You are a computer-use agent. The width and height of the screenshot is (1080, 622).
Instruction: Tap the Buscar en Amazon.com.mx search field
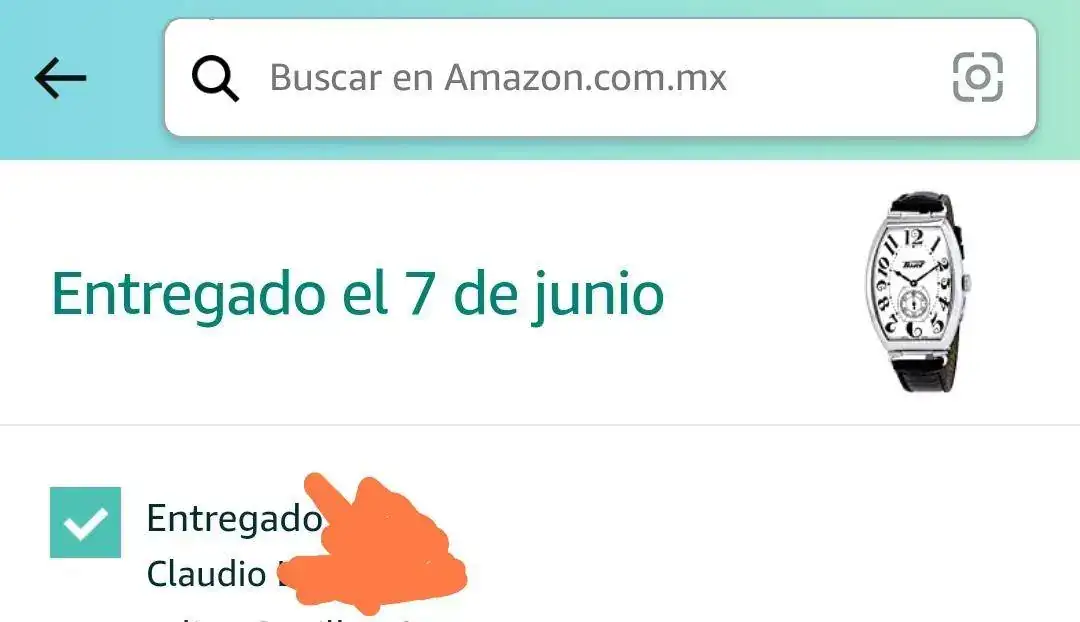[x=580, y=78]
